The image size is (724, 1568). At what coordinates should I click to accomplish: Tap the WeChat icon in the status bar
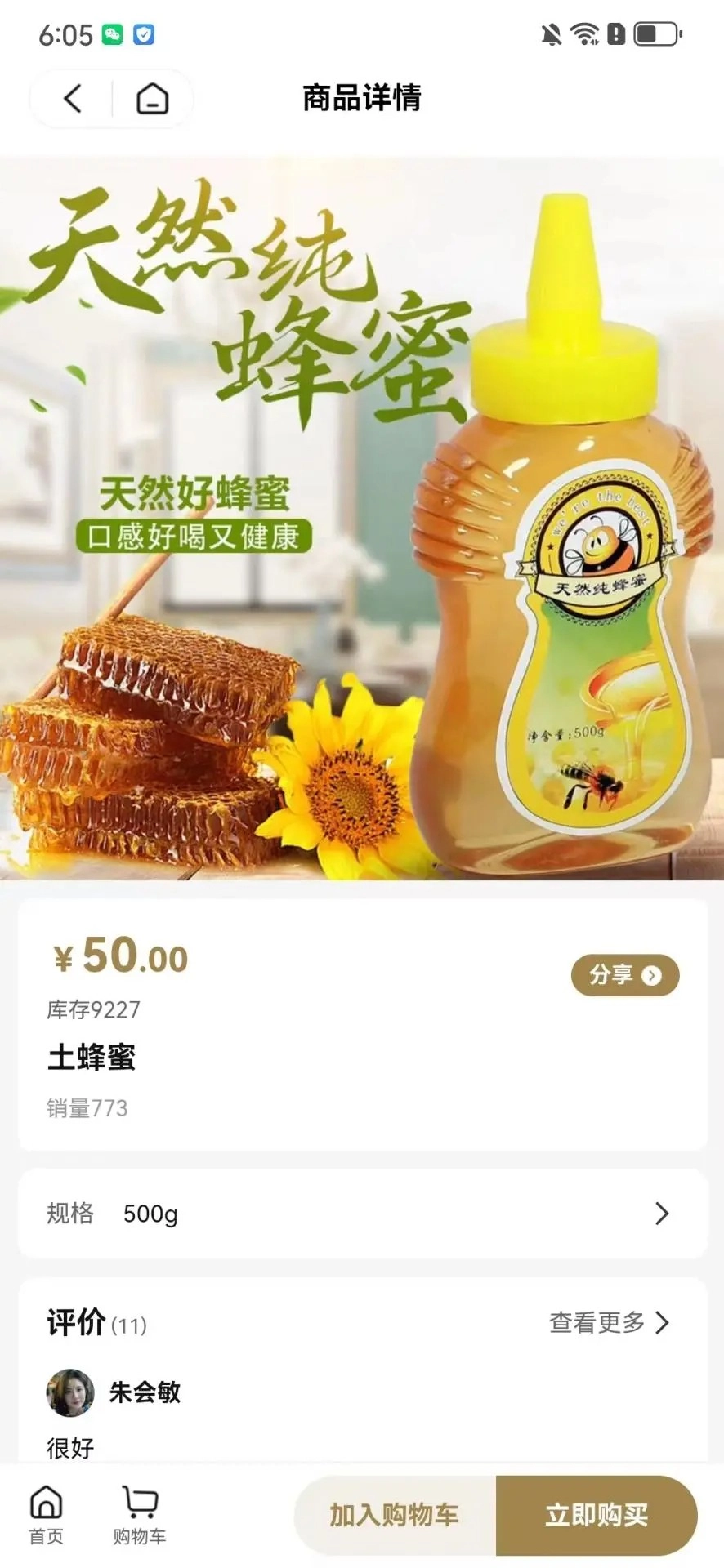click(110, 33)
